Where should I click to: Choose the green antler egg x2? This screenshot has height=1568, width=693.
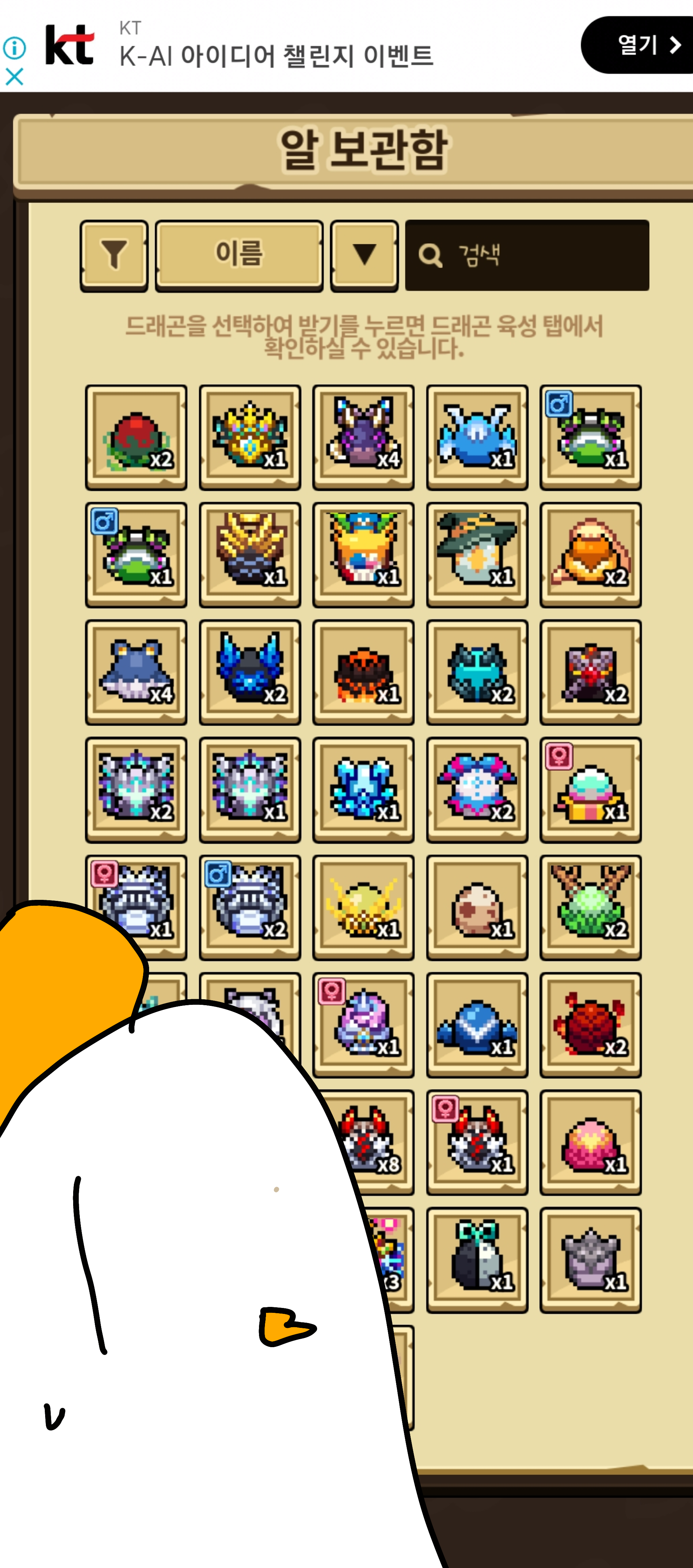tap(590, 907)
